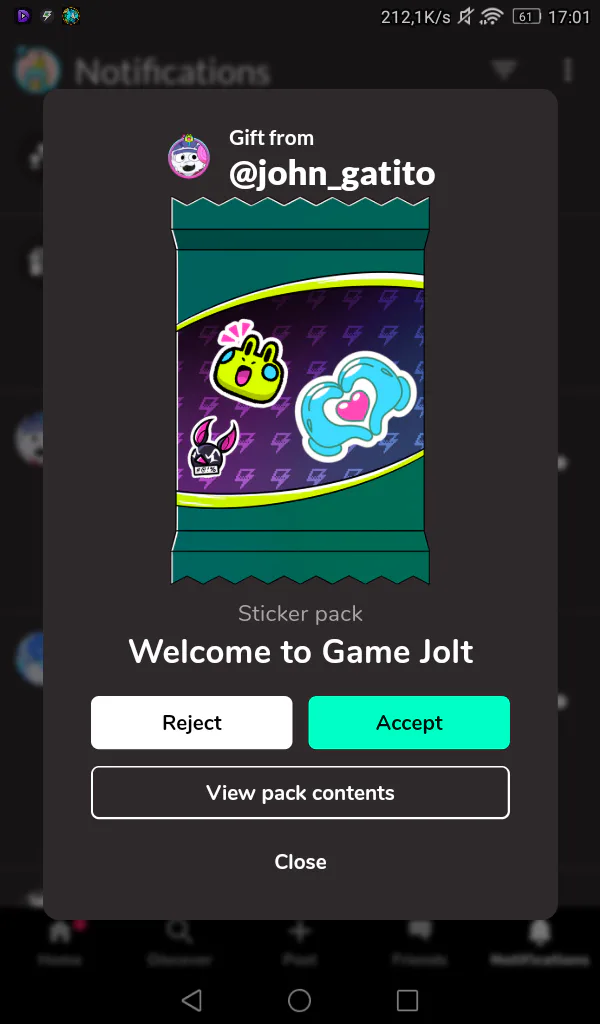Close the gift dialog
Screen dimensions: 600x1024
tap(300, 861)
